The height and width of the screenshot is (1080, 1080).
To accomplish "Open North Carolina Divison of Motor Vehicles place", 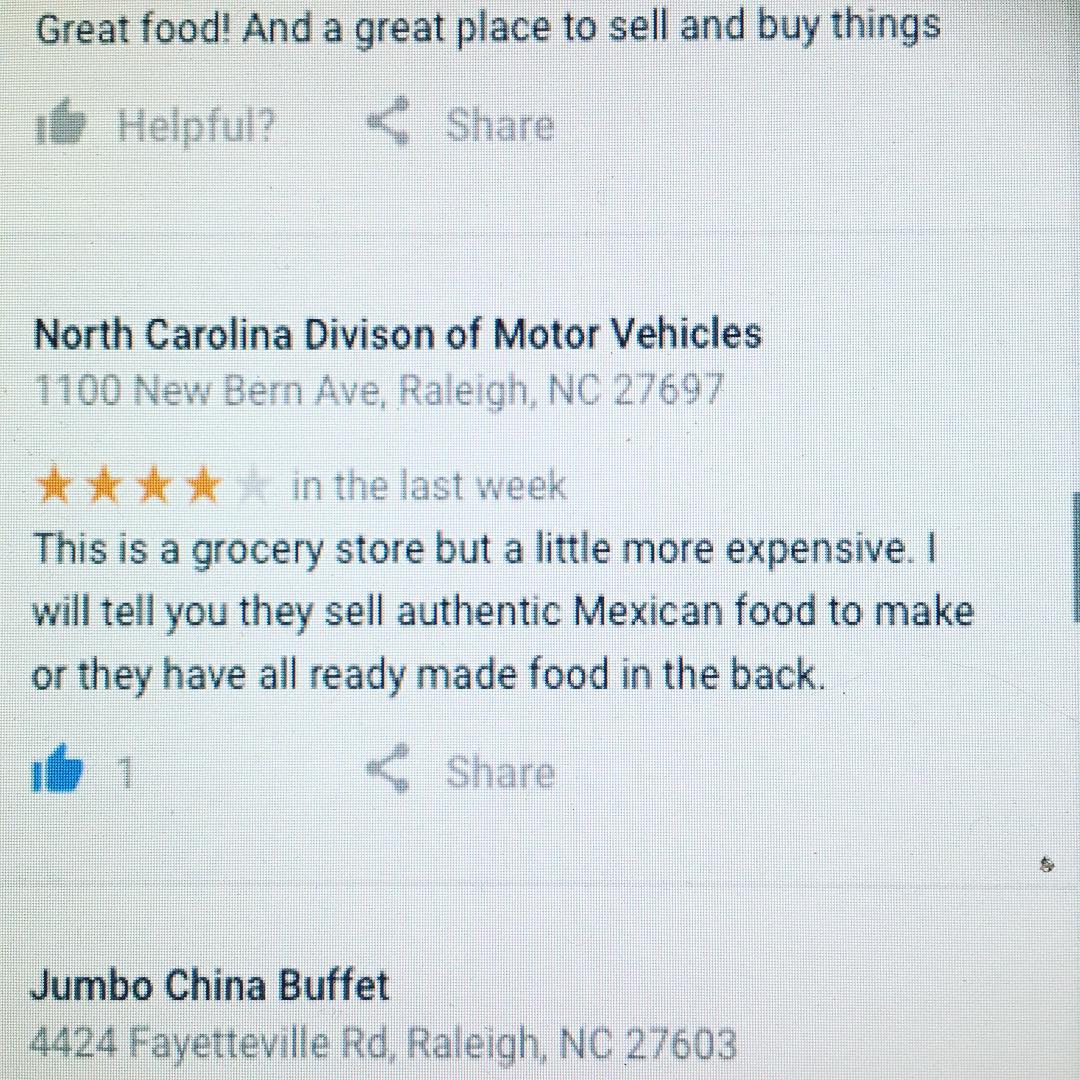I will (x=397, y=334).
